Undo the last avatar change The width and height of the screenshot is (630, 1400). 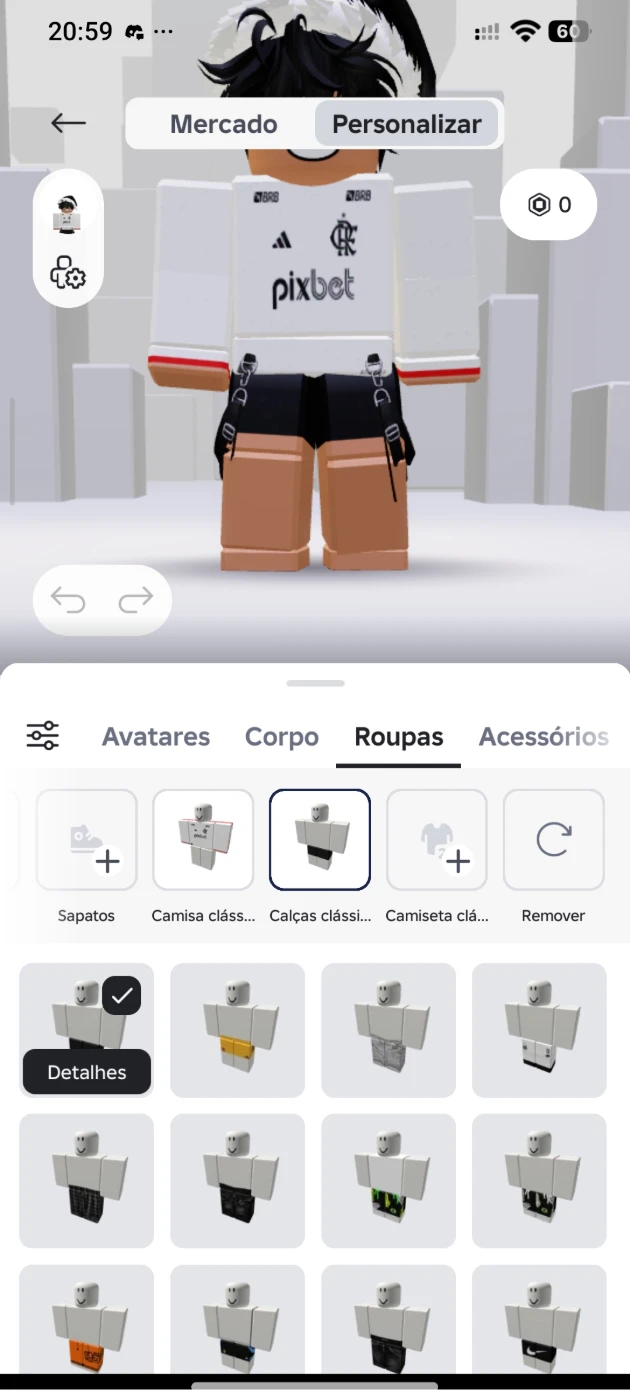point(69,600)
